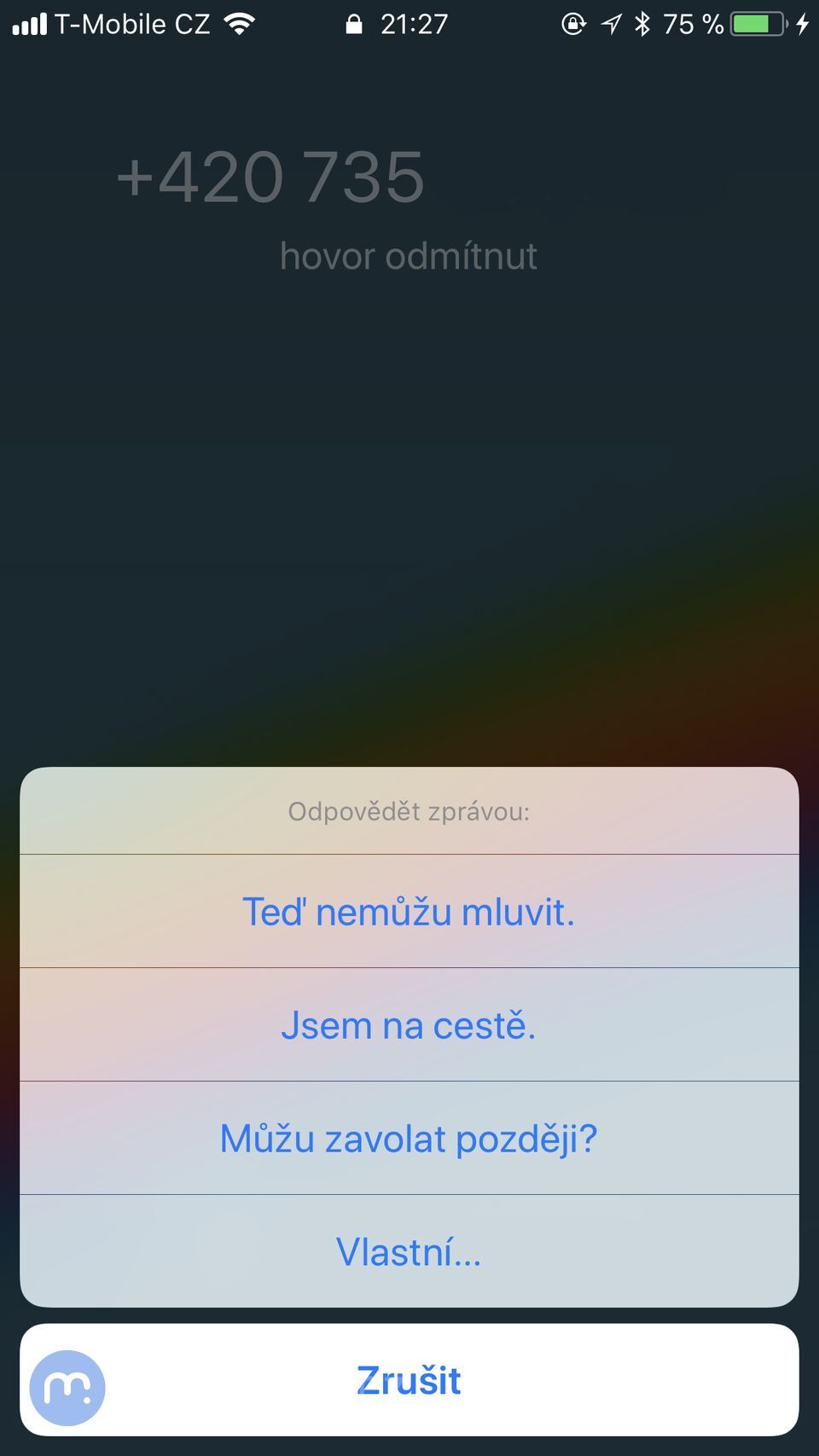Select the caller number +420 735
Viewport: 819px width, 1456px height.
tap(271, 175)
